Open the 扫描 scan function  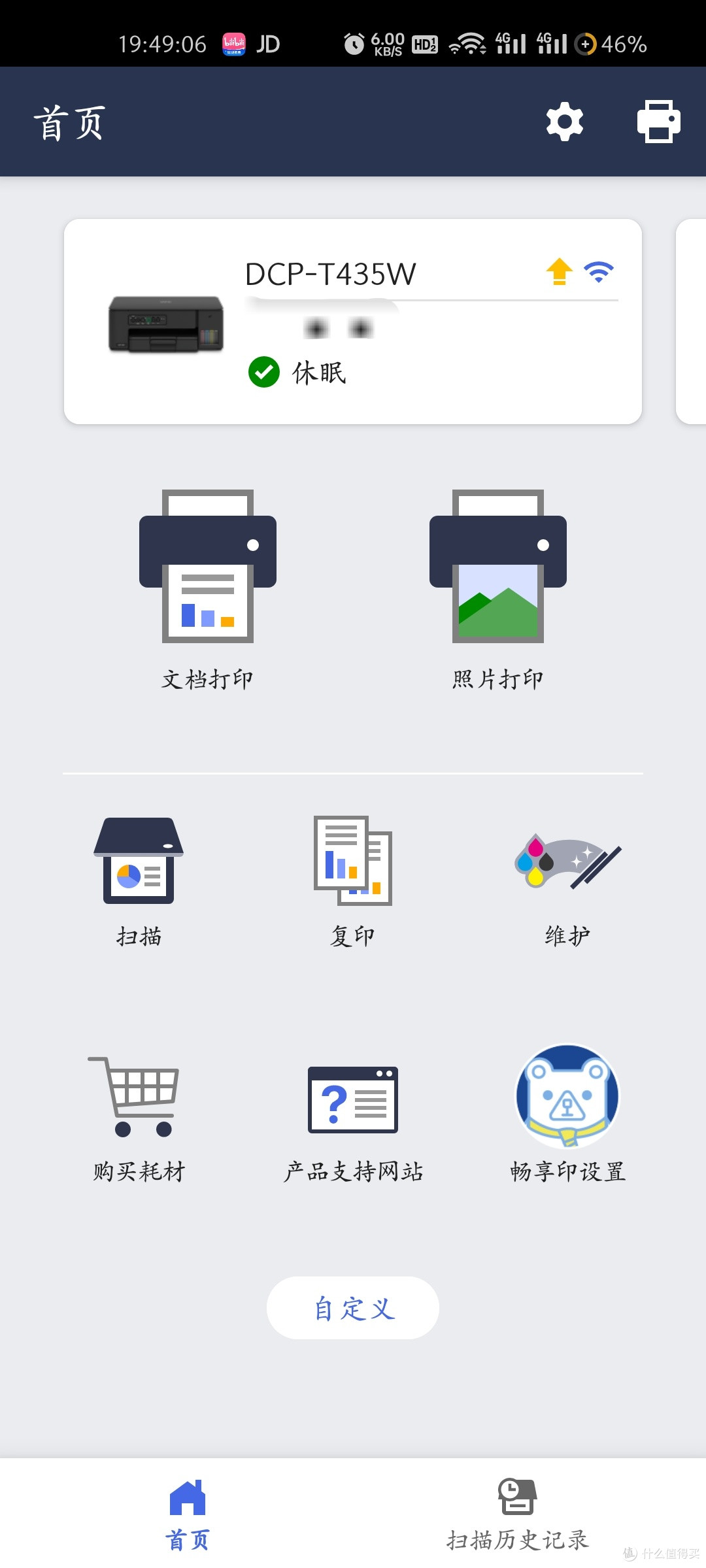point(139,882)
